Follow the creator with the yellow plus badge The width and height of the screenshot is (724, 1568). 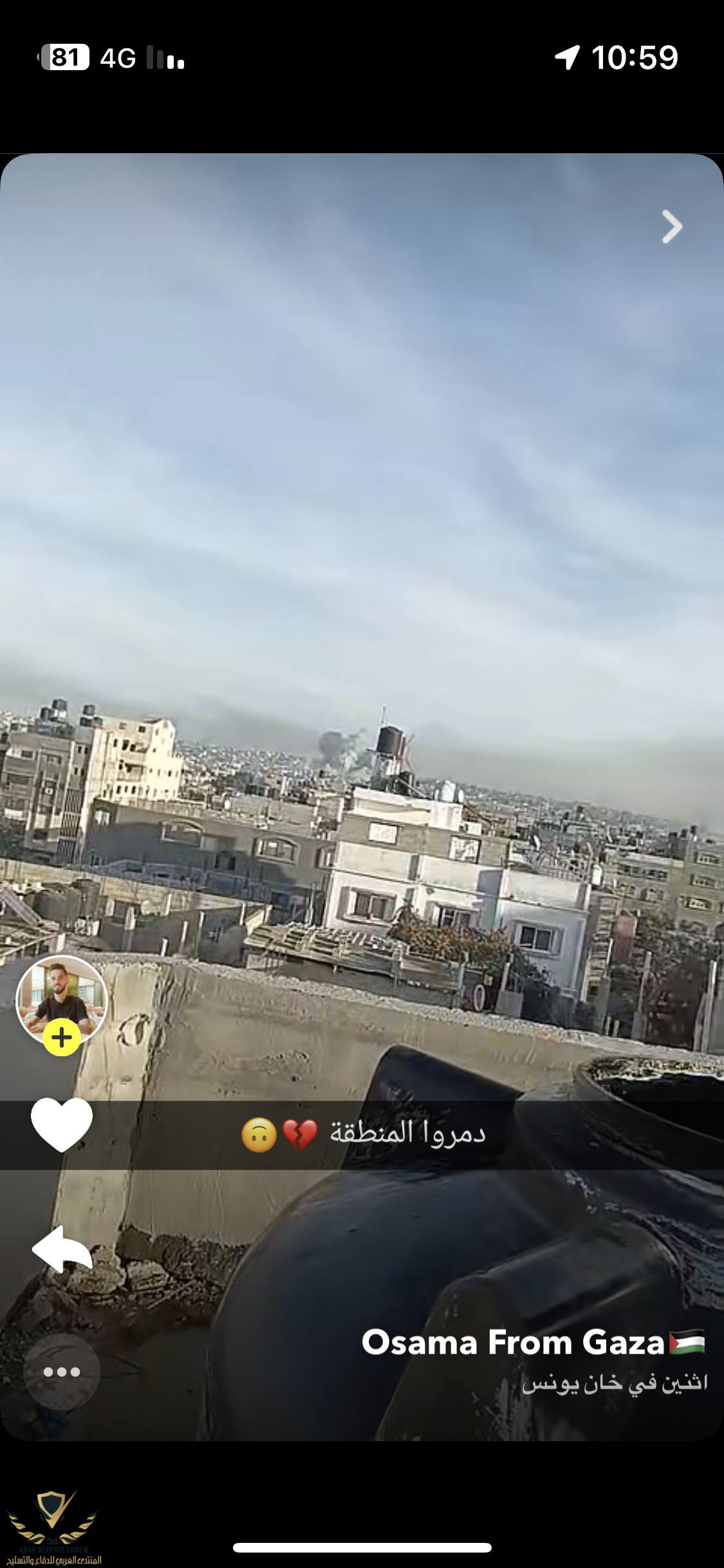[x=62, y=1038]
